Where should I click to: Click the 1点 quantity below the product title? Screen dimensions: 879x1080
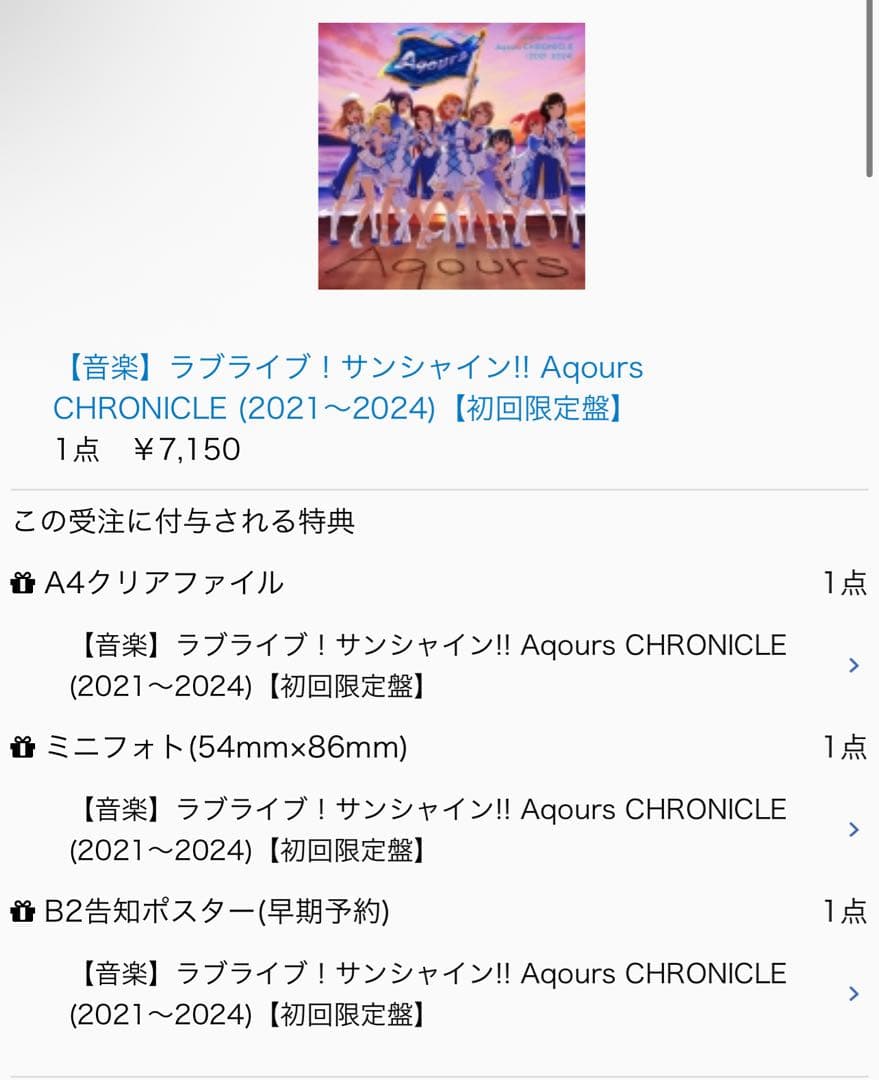pos(79,450)
